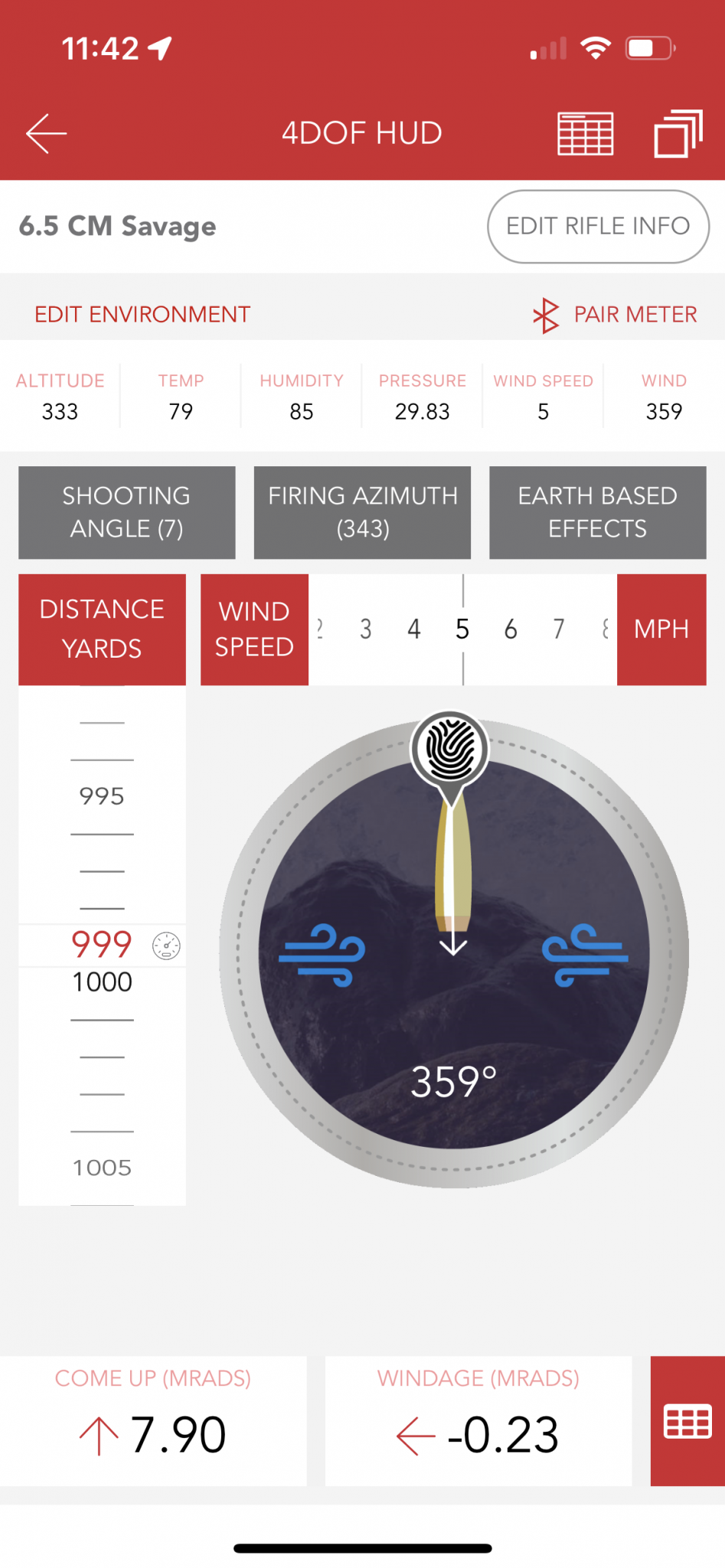Open the stacked windows icon in header
Image resolution: width=725 pixels, height=1568 pixels.
(678, 133)
